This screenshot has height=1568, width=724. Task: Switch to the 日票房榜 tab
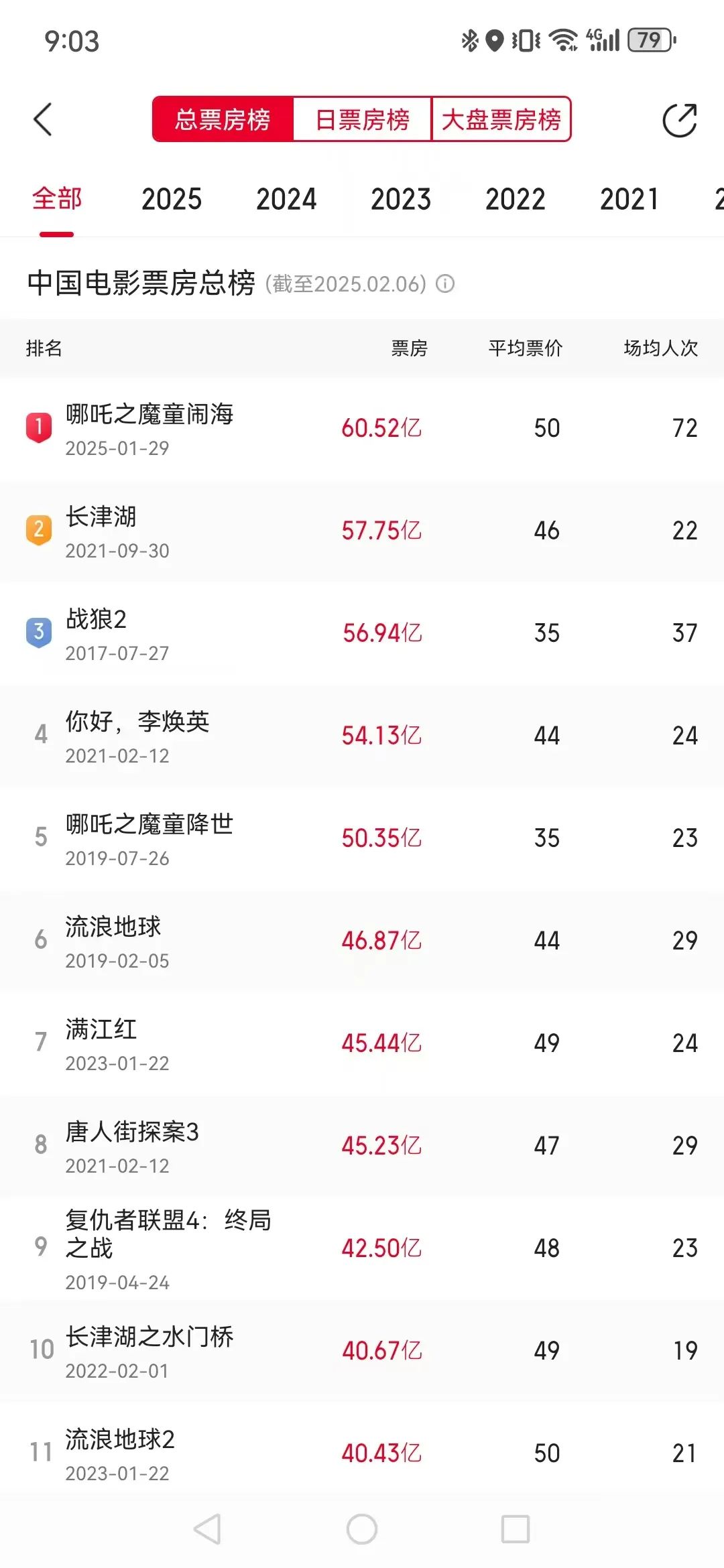pyautogui.click(x=362, y=119)
